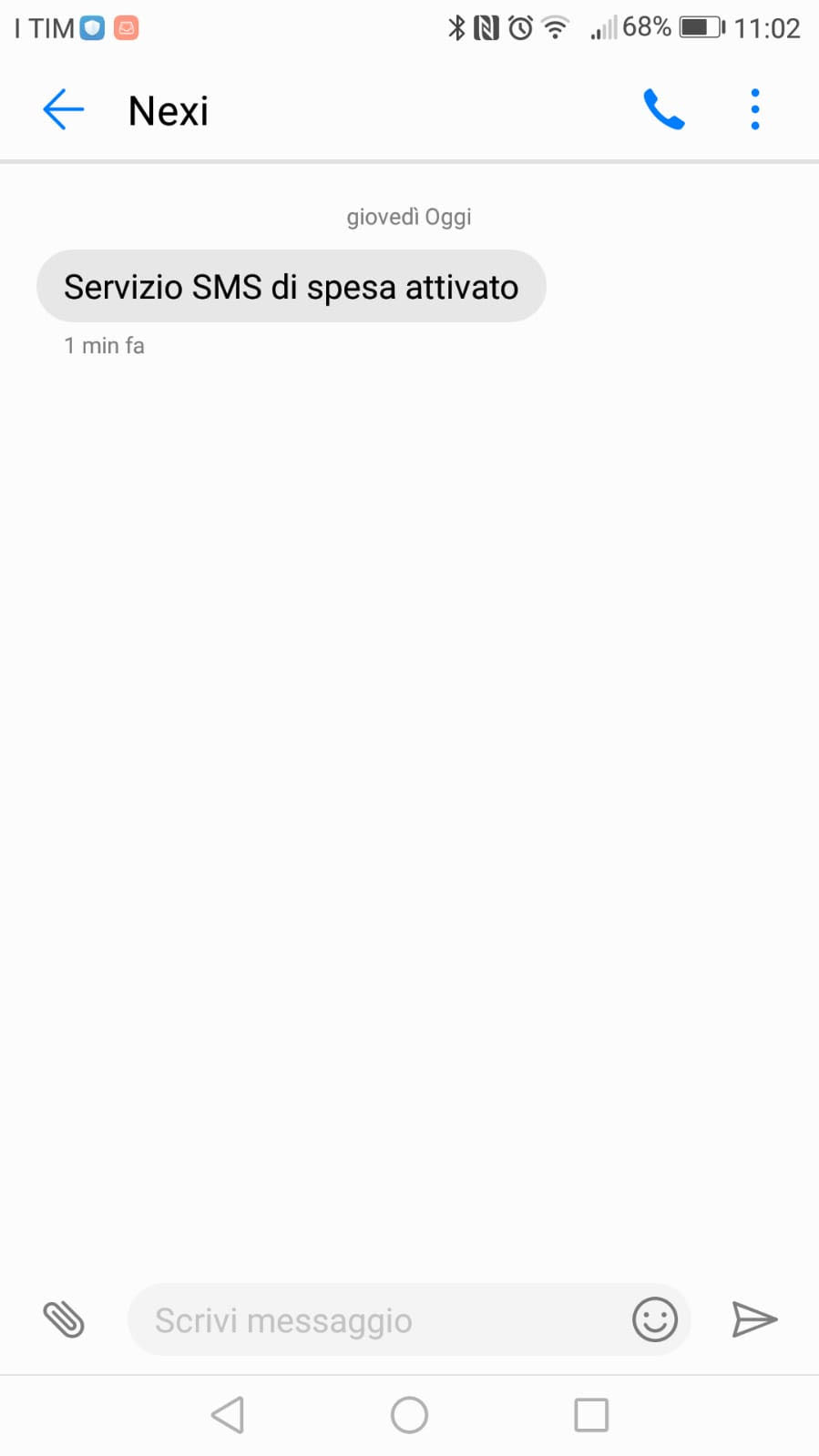Tap the paperclip attachment icon
The image size is (819, 1456).
tap(64, 1319)
